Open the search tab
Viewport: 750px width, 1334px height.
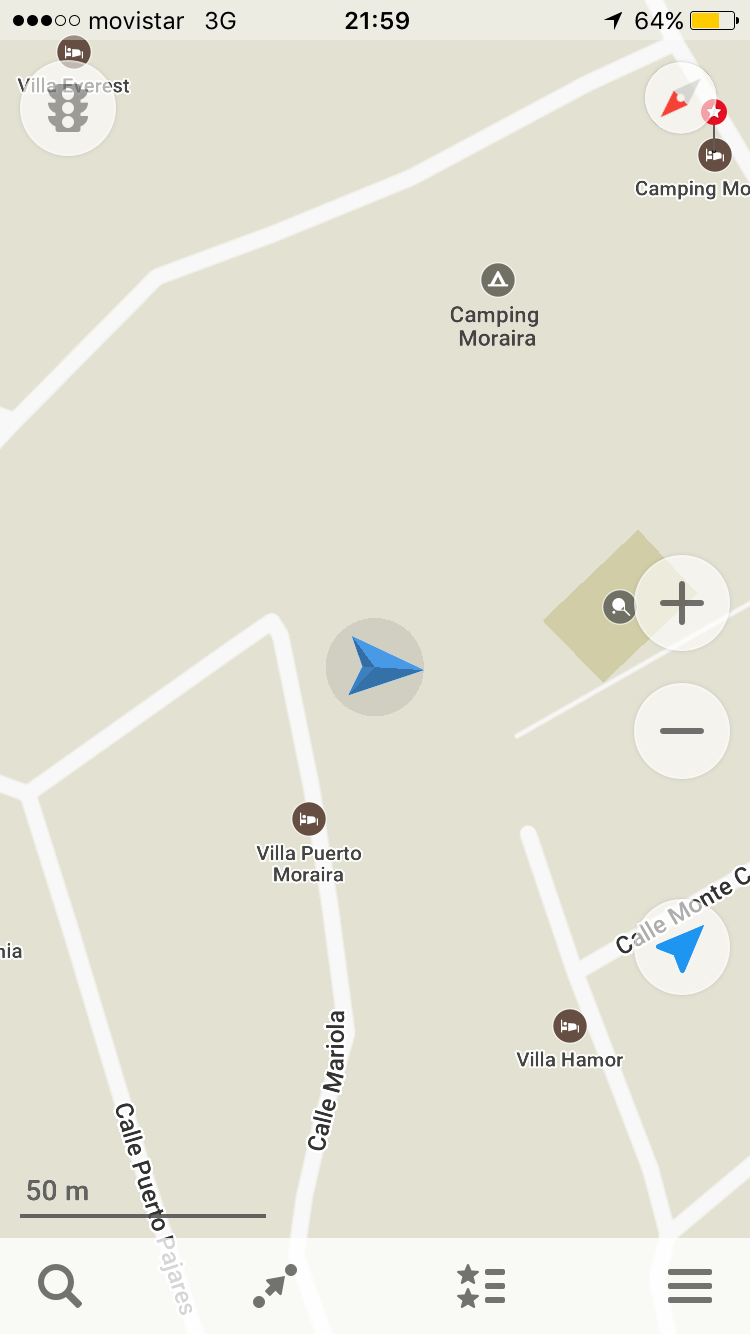coord(60,1286)
